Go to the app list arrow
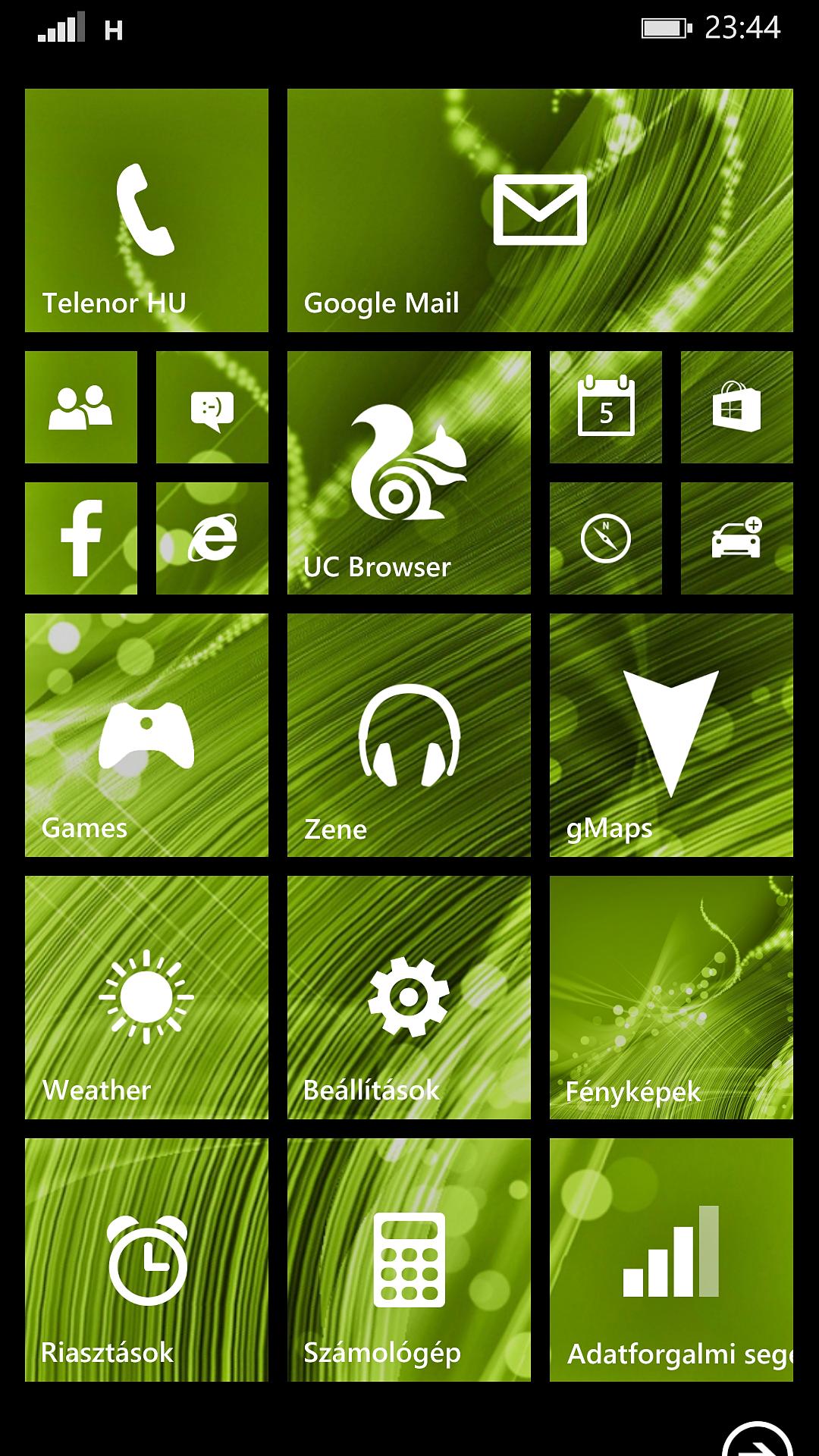Viewport: 819px width, 1456px height. pos(757,1438)
